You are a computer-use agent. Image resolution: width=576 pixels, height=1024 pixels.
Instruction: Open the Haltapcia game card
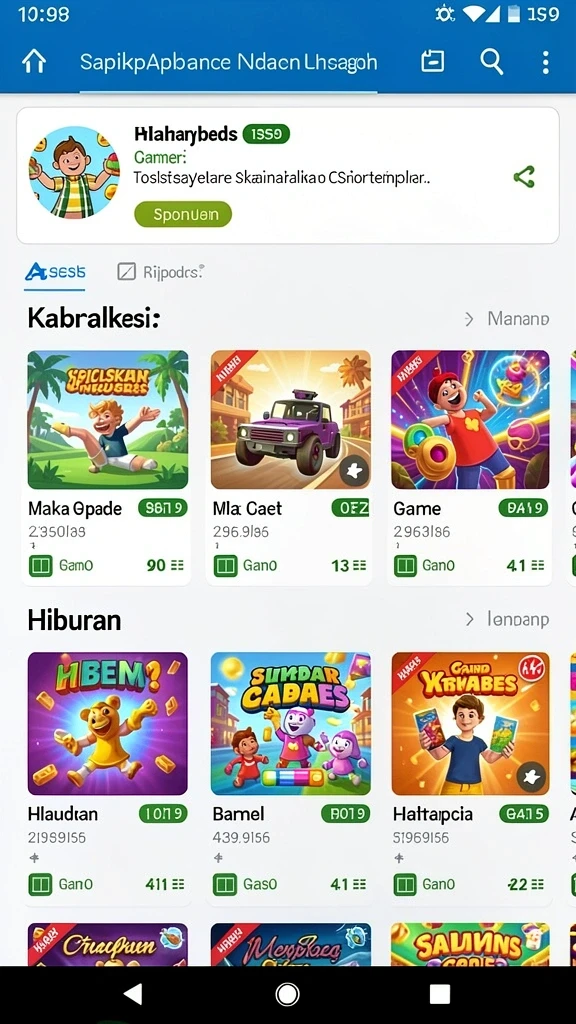(x=470, y=777)
